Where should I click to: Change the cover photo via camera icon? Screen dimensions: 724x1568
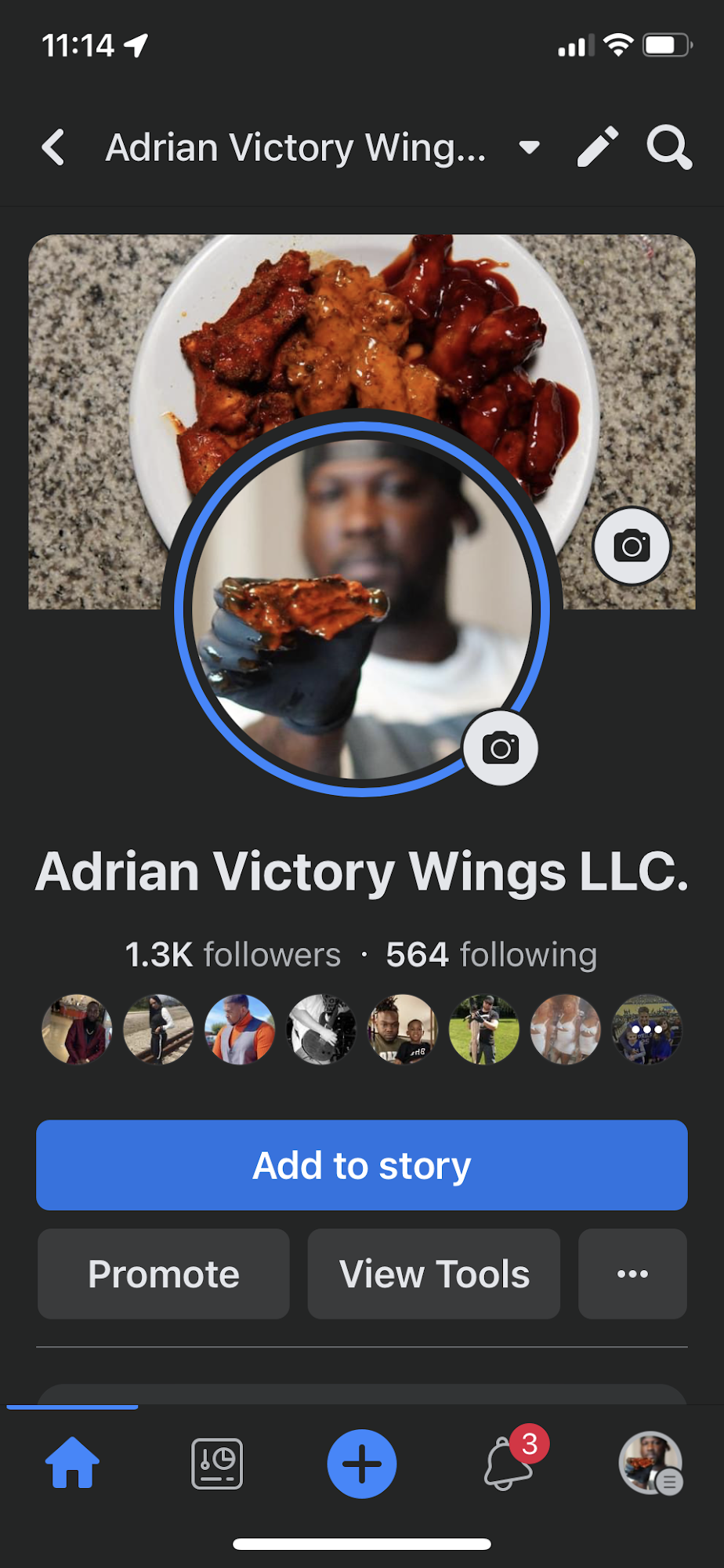click(x=632, y=546)
